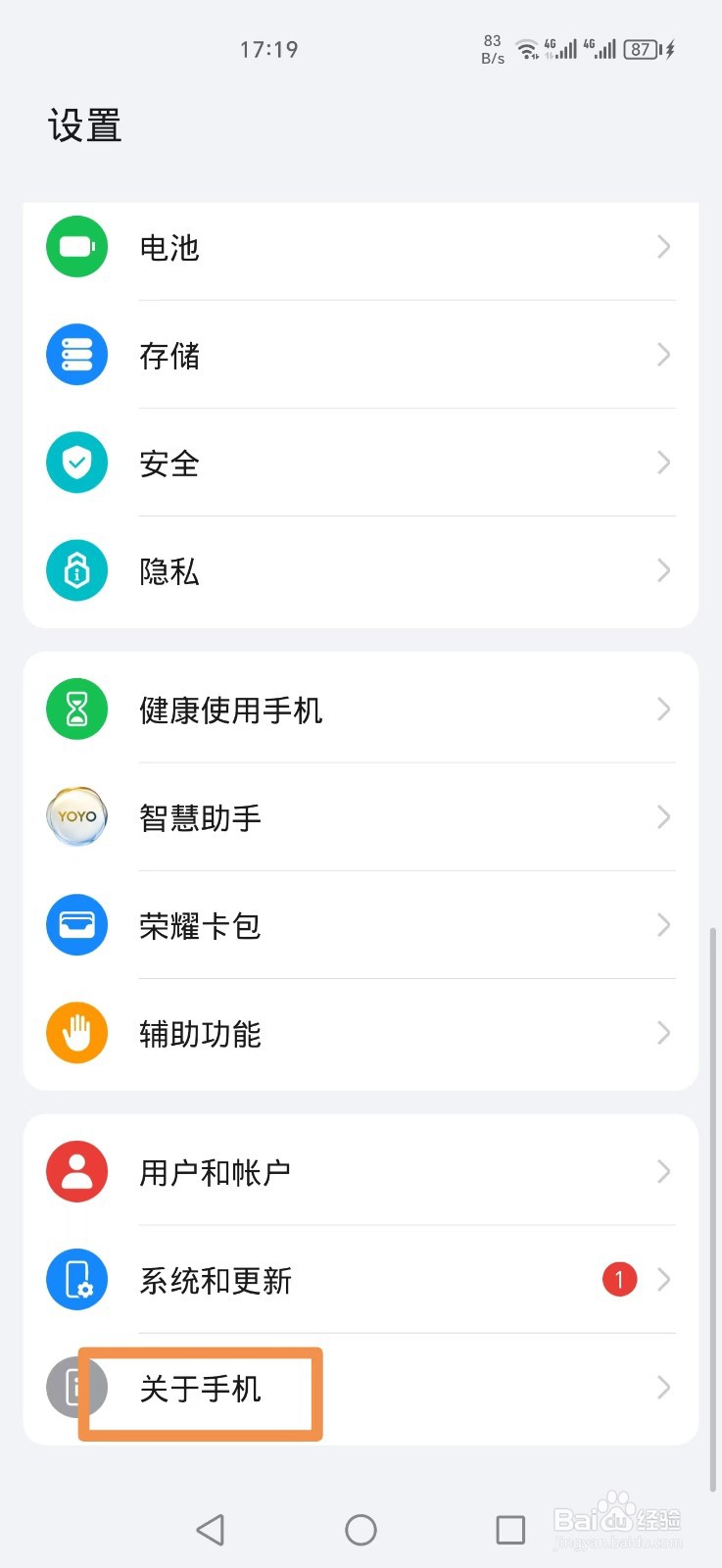
Task: Expand the 电池 row chevron
Action: pos(664,247)
